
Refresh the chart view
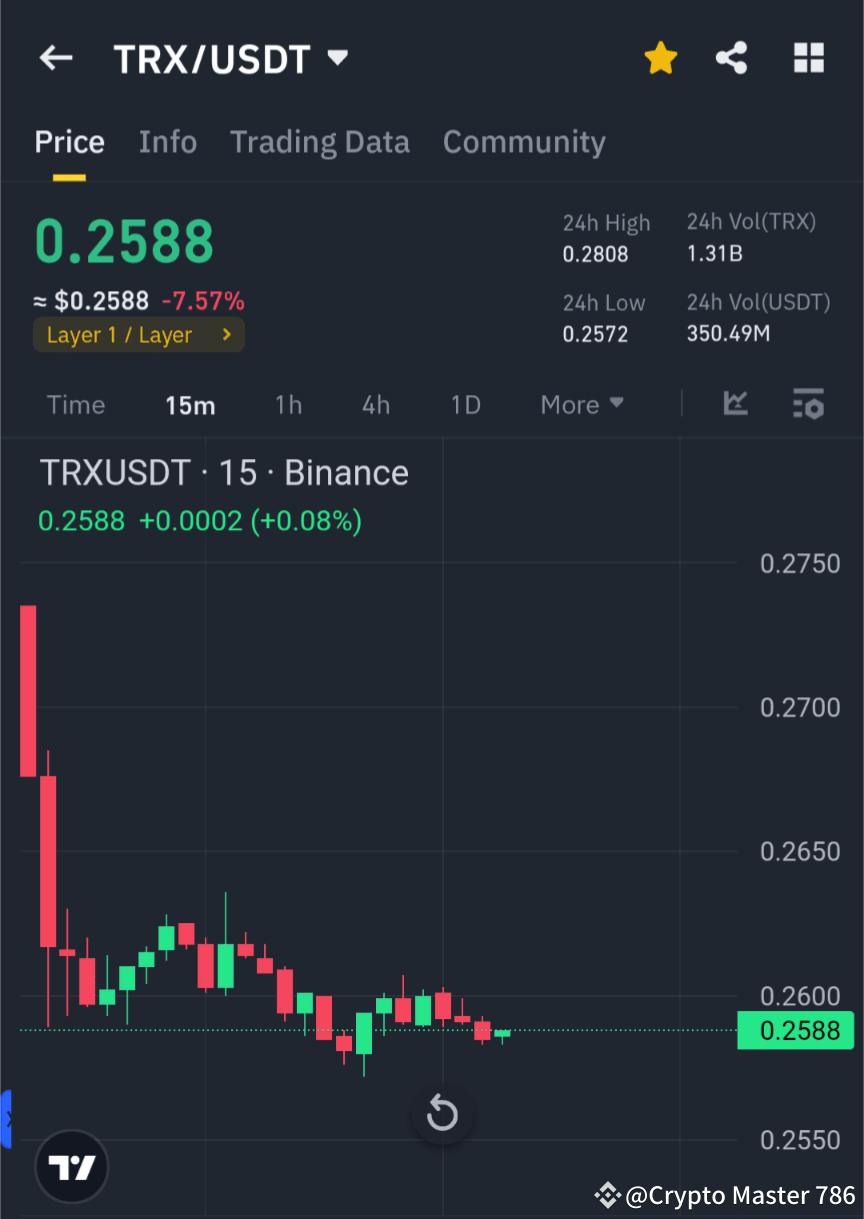[442, 1113]
